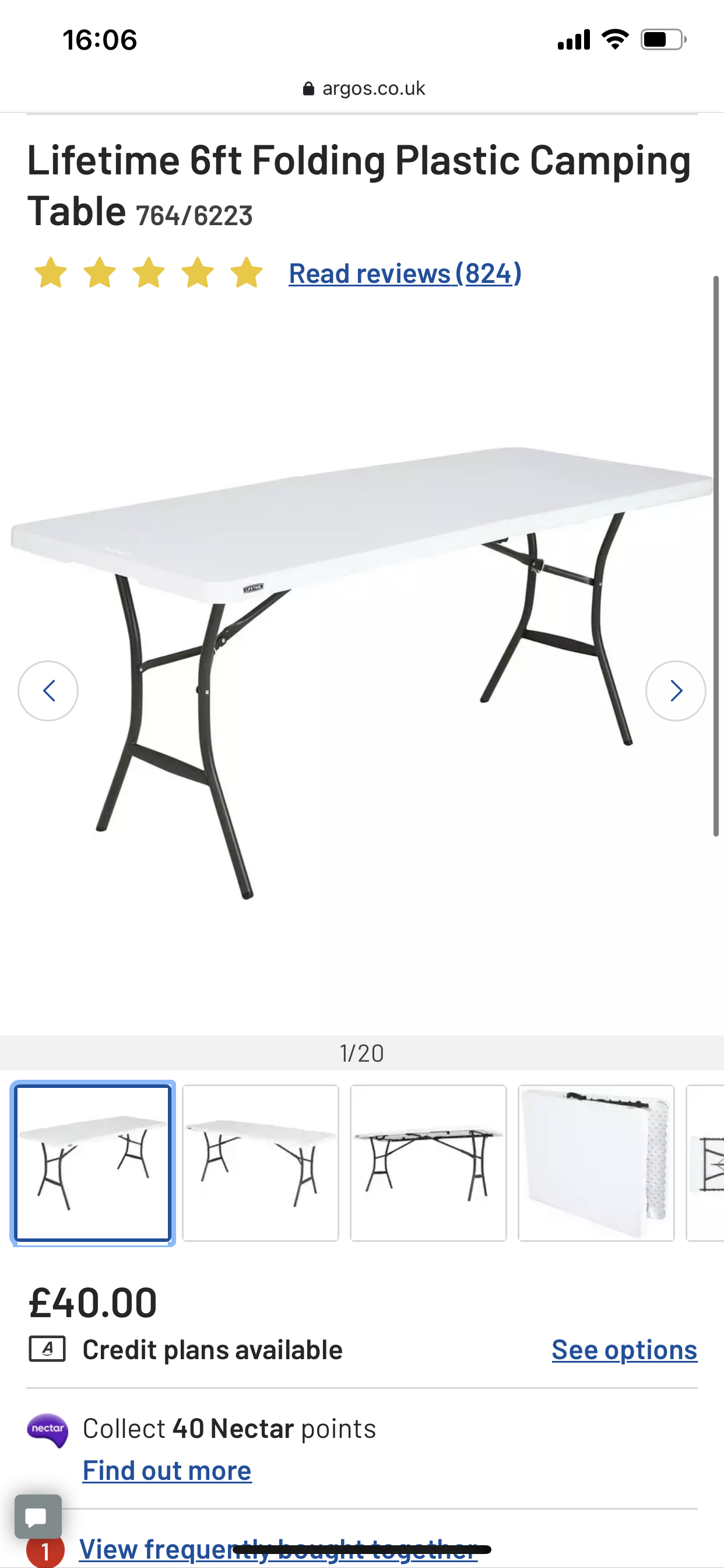The height and width of the screenshot is (1568, 724).
Task: Select the folded table thumbnail
Action: (596, 1163)
